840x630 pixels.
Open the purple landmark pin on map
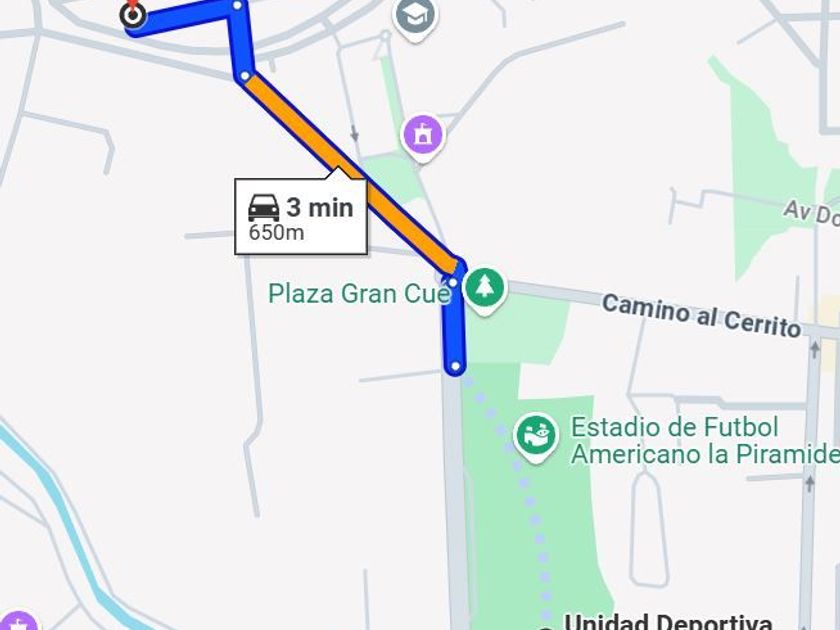(x=423, y=133)
